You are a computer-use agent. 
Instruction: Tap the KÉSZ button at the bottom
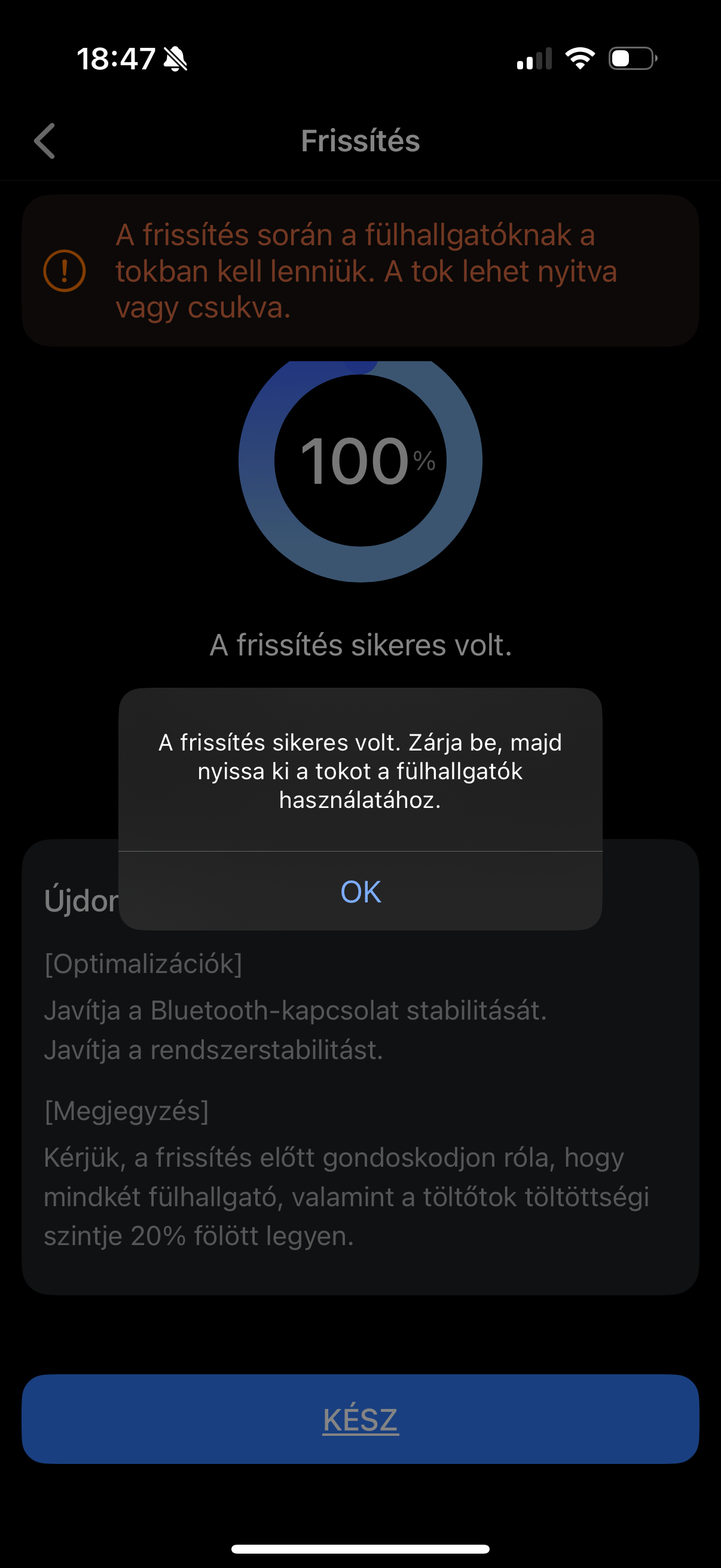(x=360, y=1420)
